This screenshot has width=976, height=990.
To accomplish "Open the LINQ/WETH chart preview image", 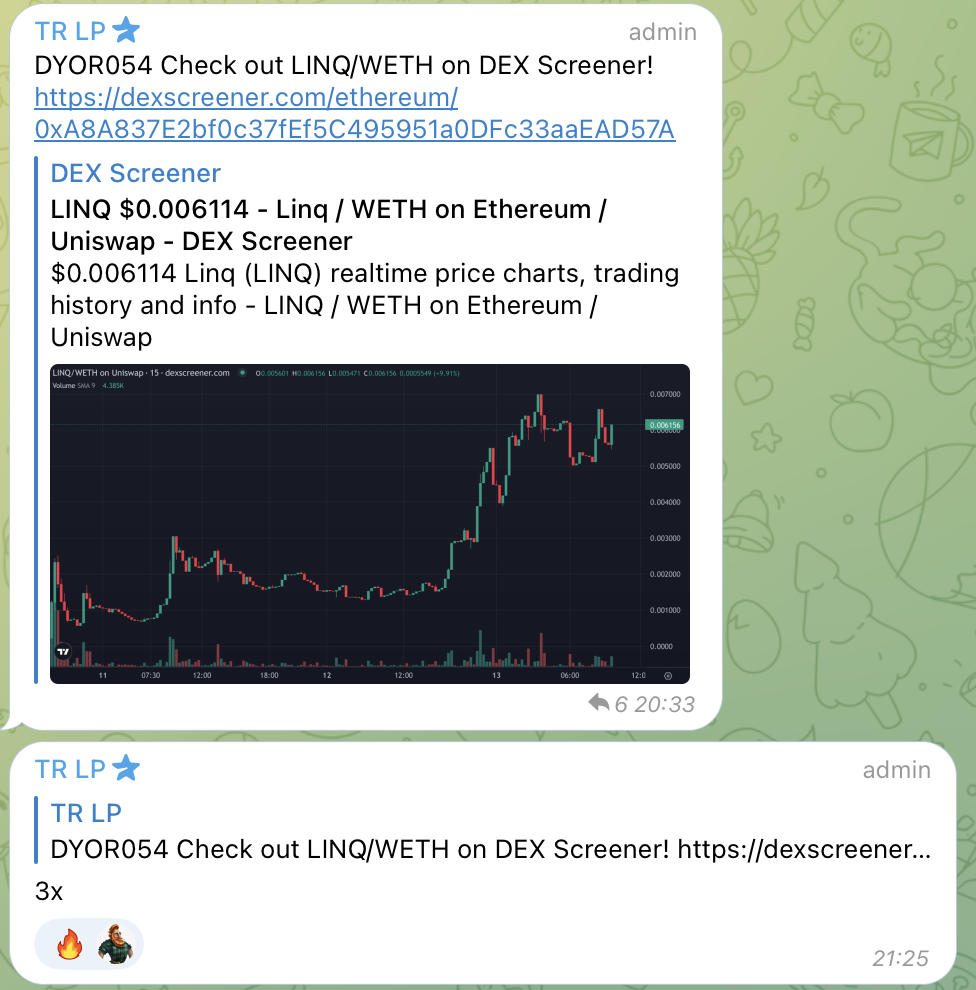I will (x=369, y=523).
